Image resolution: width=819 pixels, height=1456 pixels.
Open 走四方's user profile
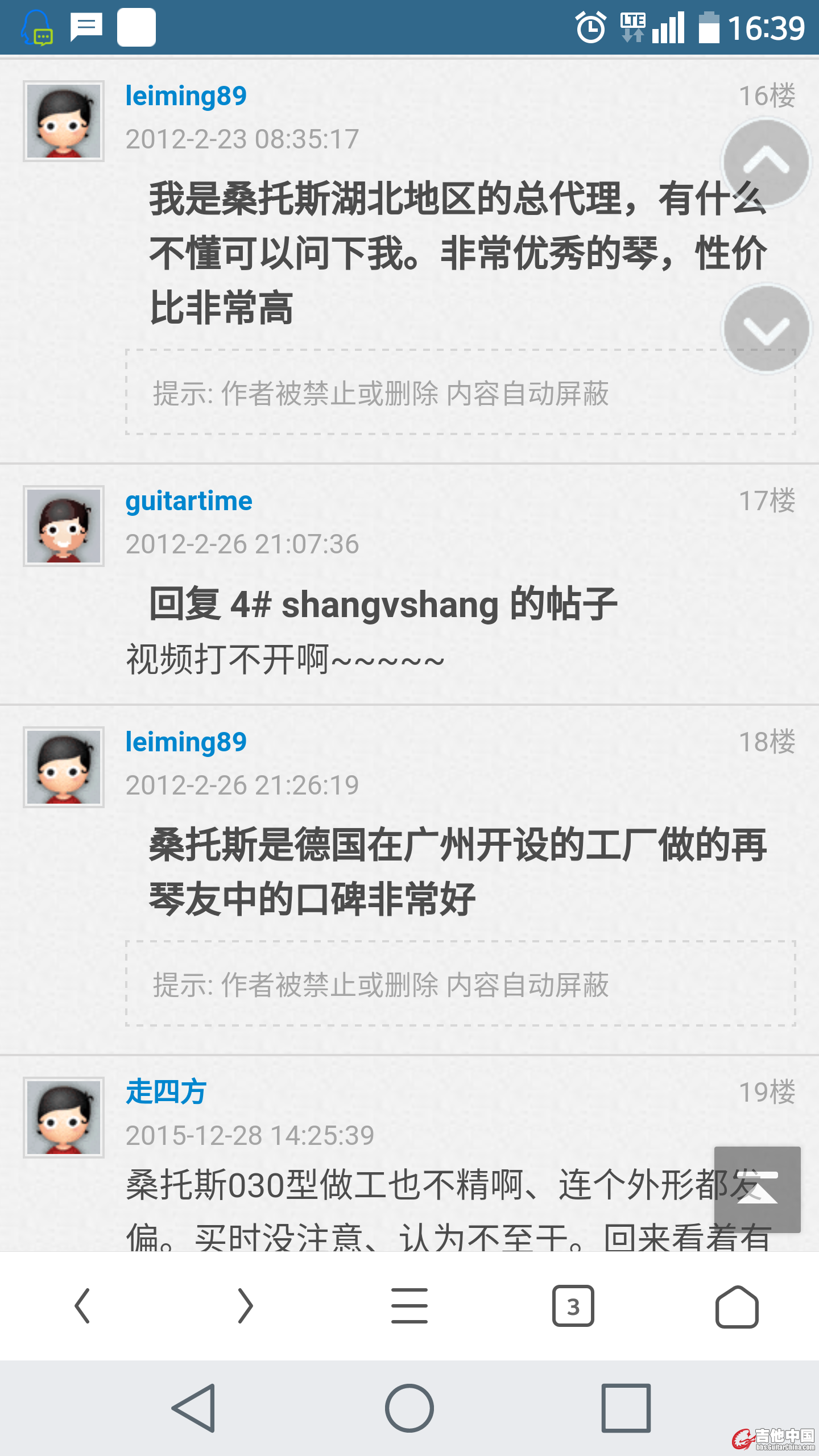pos(166,1092)
